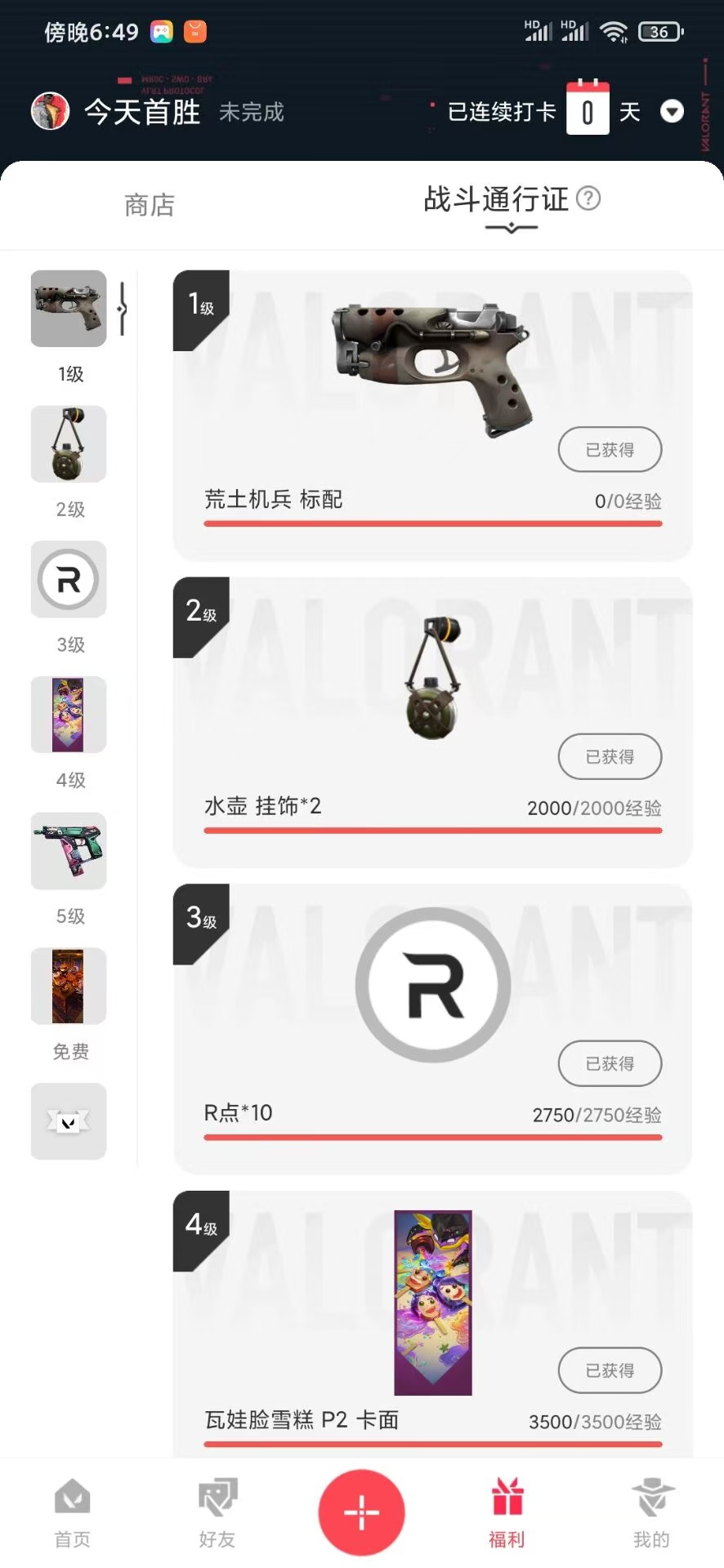This screenshot has height=1568, width=724.
Task: Tap 已获得 button on 水壶 挂饰 card
Action: click(610, 756)
